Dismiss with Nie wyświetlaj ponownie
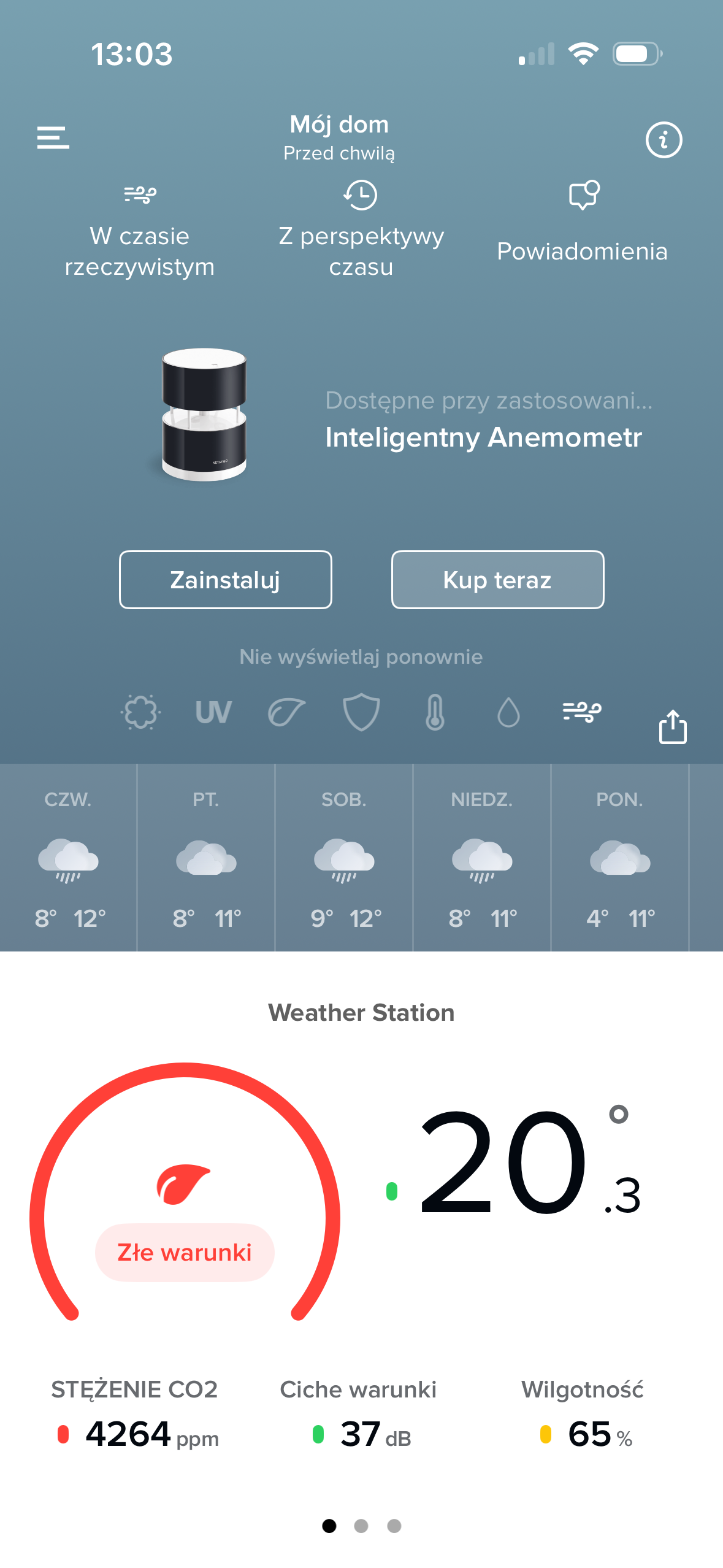 point(361,657)
